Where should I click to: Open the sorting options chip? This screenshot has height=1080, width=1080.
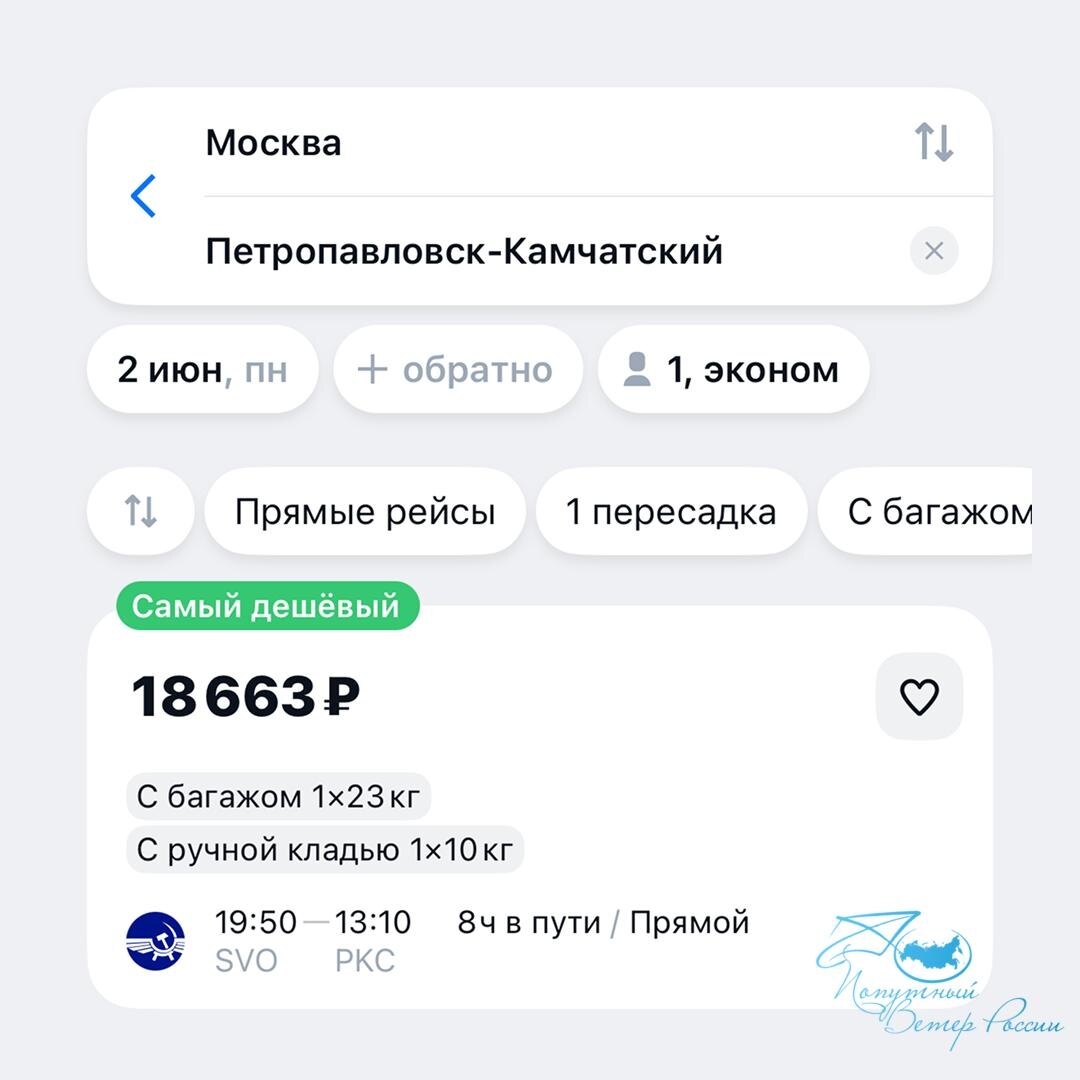point(140,512)
